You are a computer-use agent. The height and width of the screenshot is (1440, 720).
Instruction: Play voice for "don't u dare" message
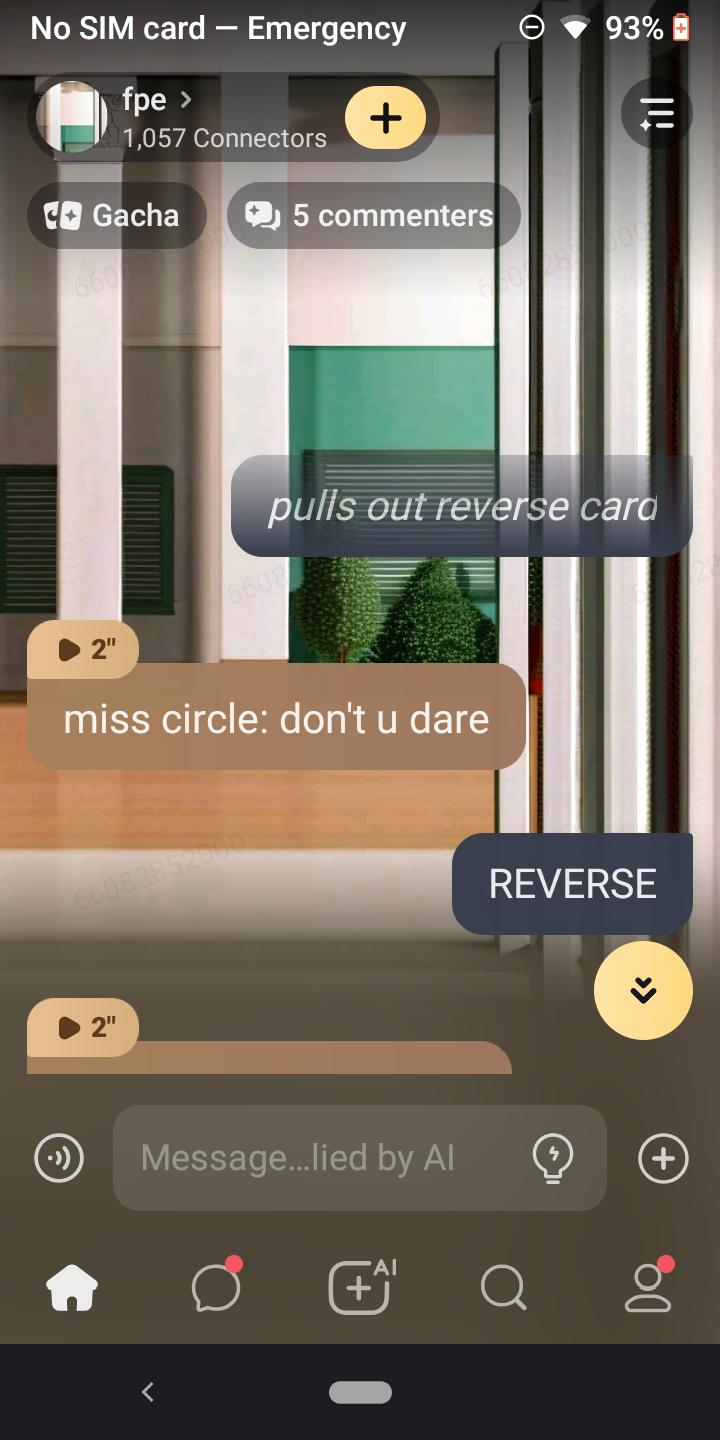click(83, 649)
